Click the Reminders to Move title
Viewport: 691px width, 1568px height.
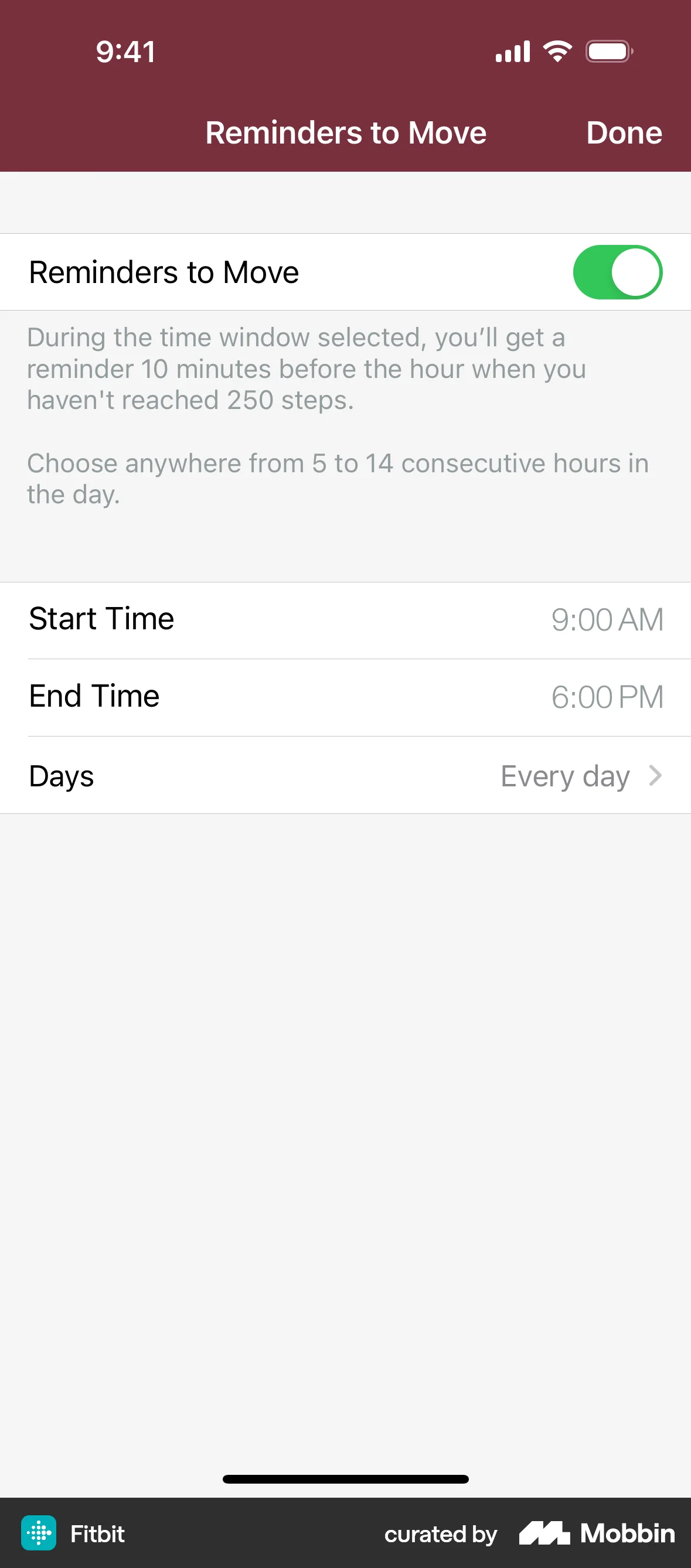346,132
